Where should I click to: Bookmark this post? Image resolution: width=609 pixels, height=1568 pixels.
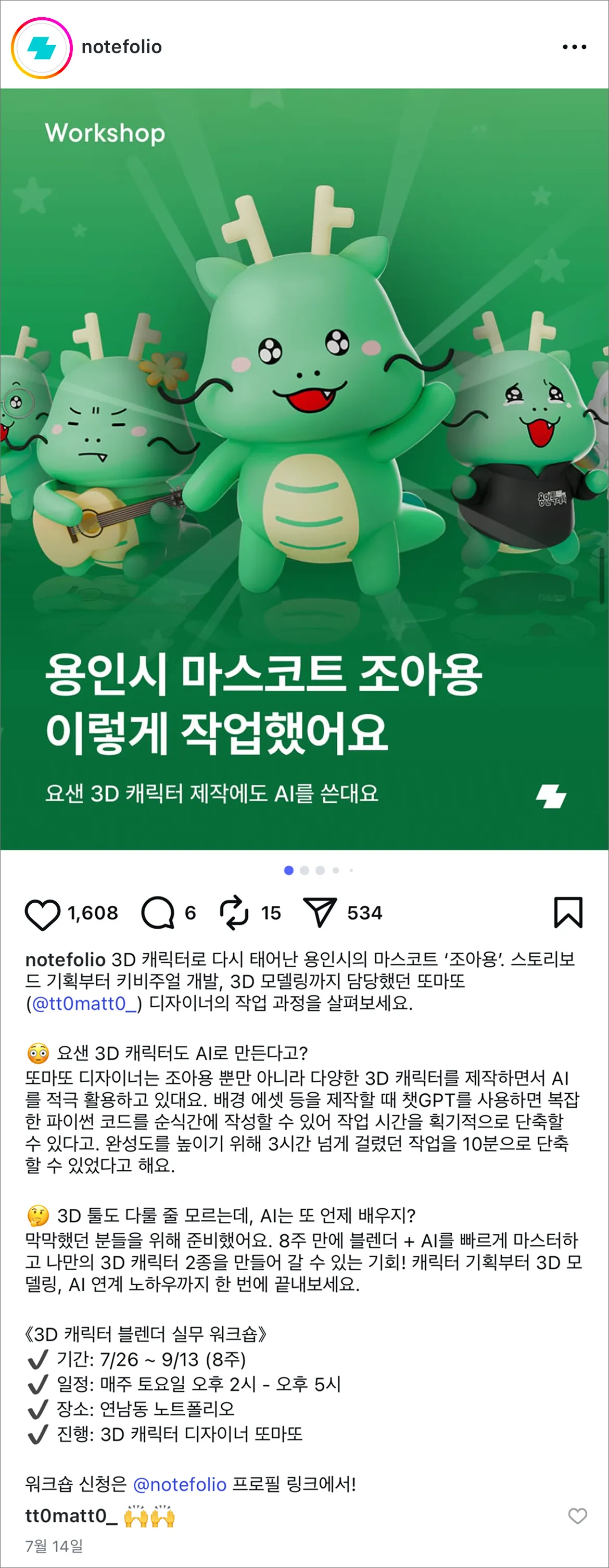(x=568, y=913)
